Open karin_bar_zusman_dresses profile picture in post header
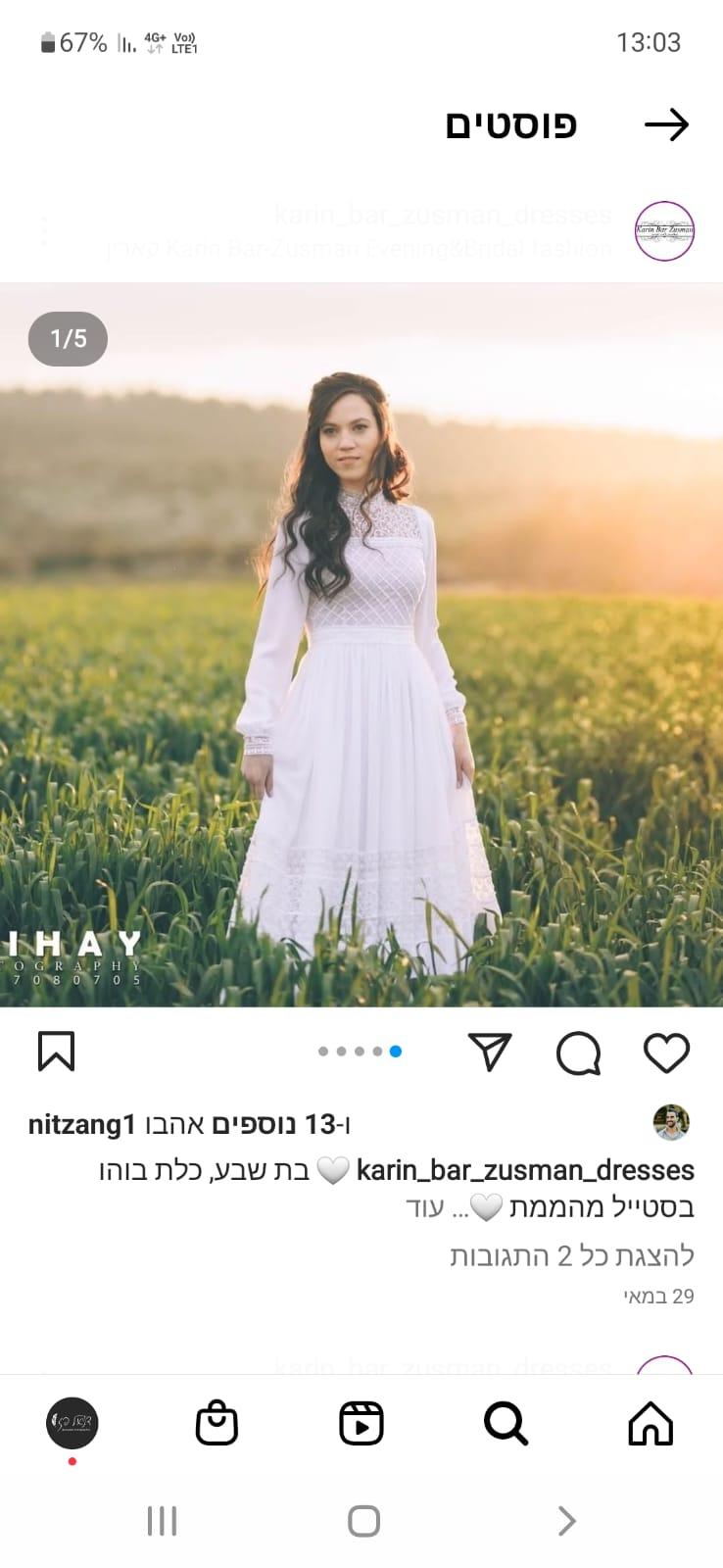This screenshot has height=1568, width=723. [664, 231]
